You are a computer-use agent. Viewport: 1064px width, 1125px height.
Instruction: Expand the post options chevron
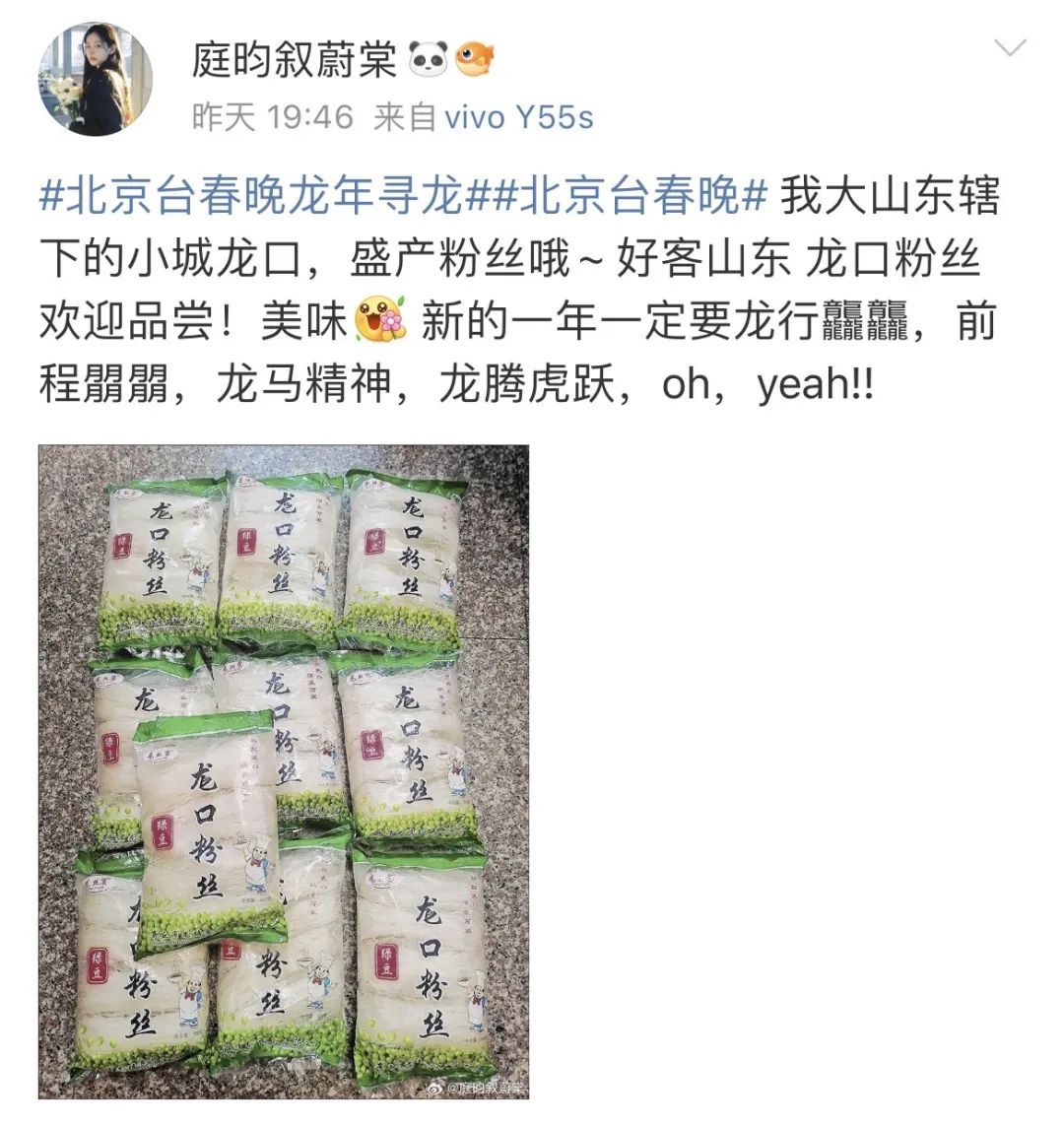tap(1010, 47)
